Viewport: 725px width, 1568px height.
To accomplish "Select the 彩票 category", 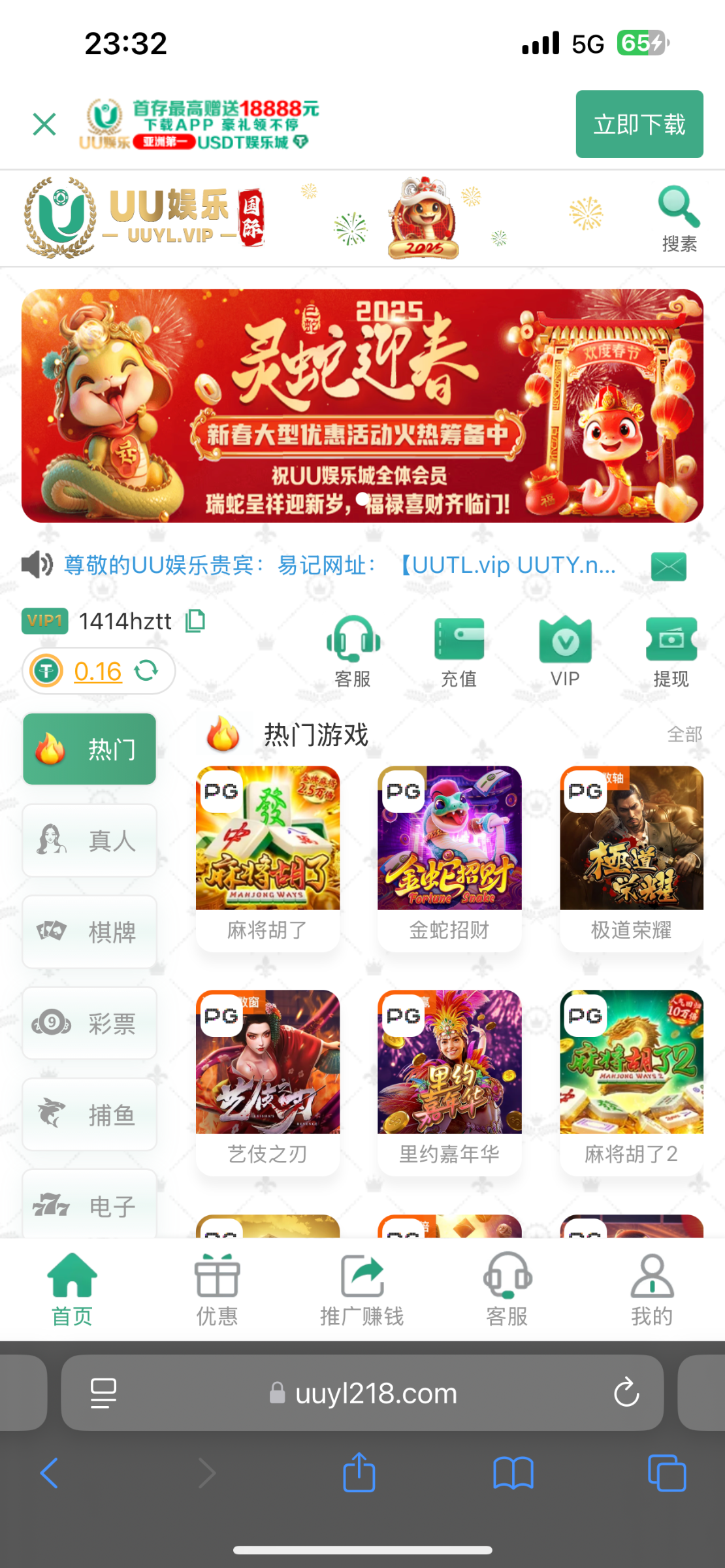I will click(x=89, y=1023).
